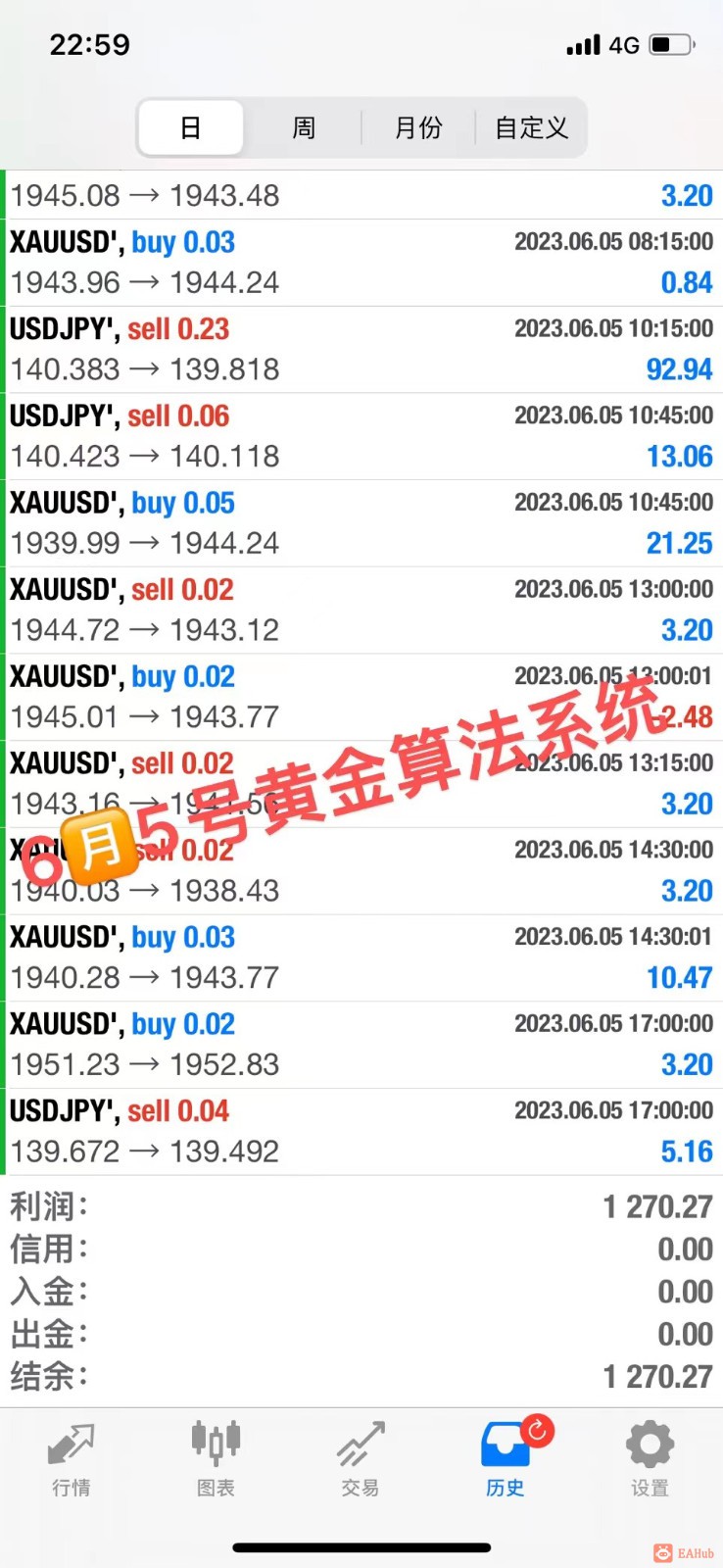Open the 历史 tab

pyautogui.click(x=506, y=1459)
